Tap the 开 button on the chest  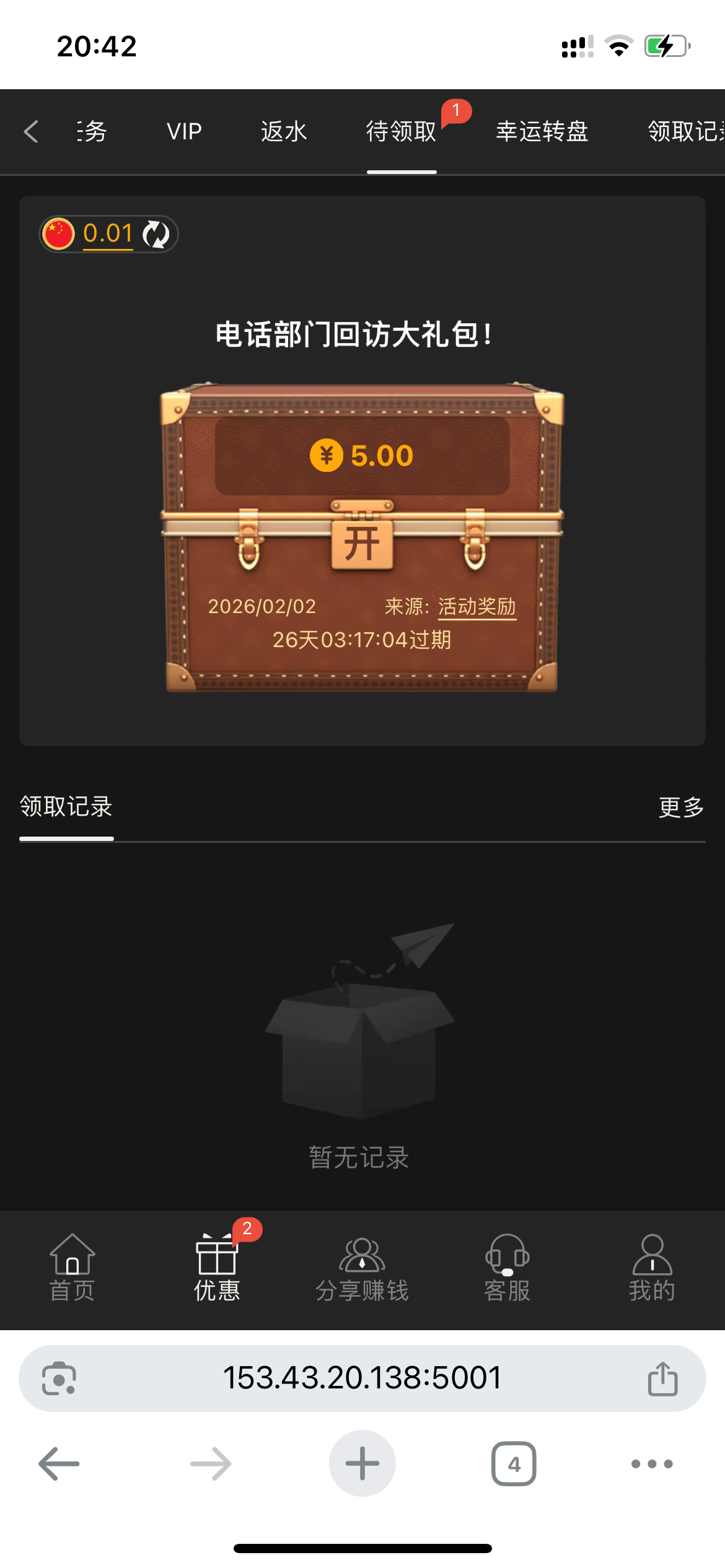(362, 544)
